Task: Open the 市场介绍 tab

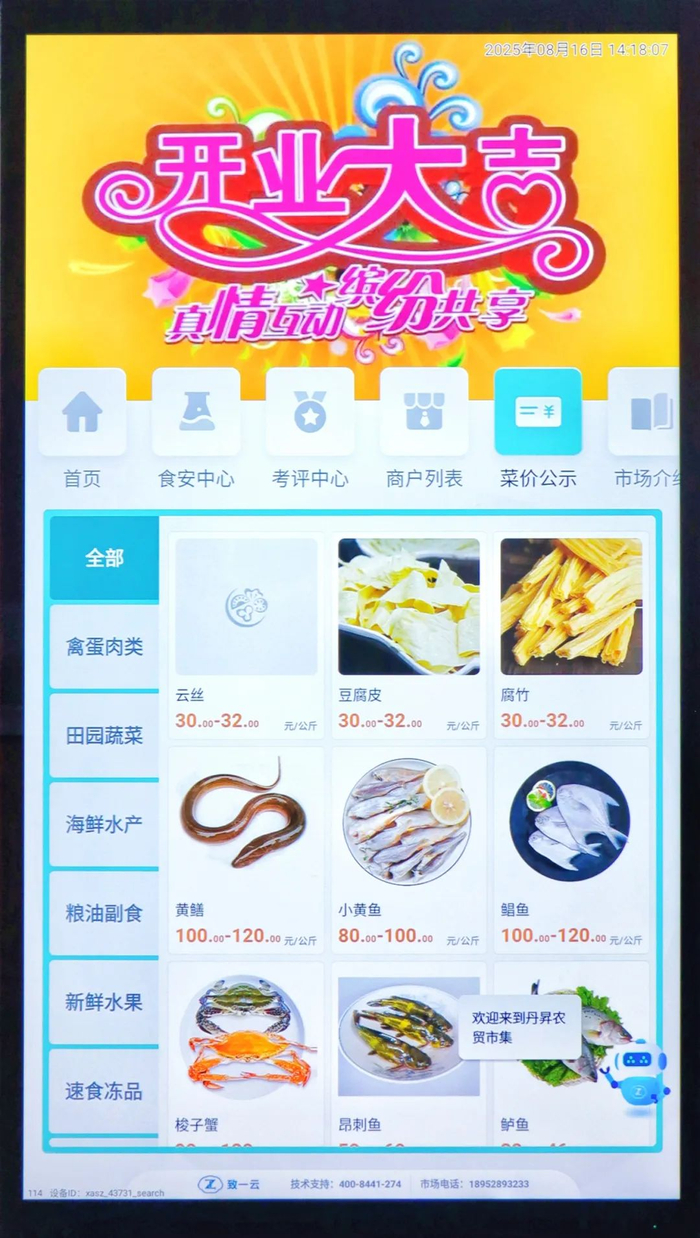Action: coord(644,430)
